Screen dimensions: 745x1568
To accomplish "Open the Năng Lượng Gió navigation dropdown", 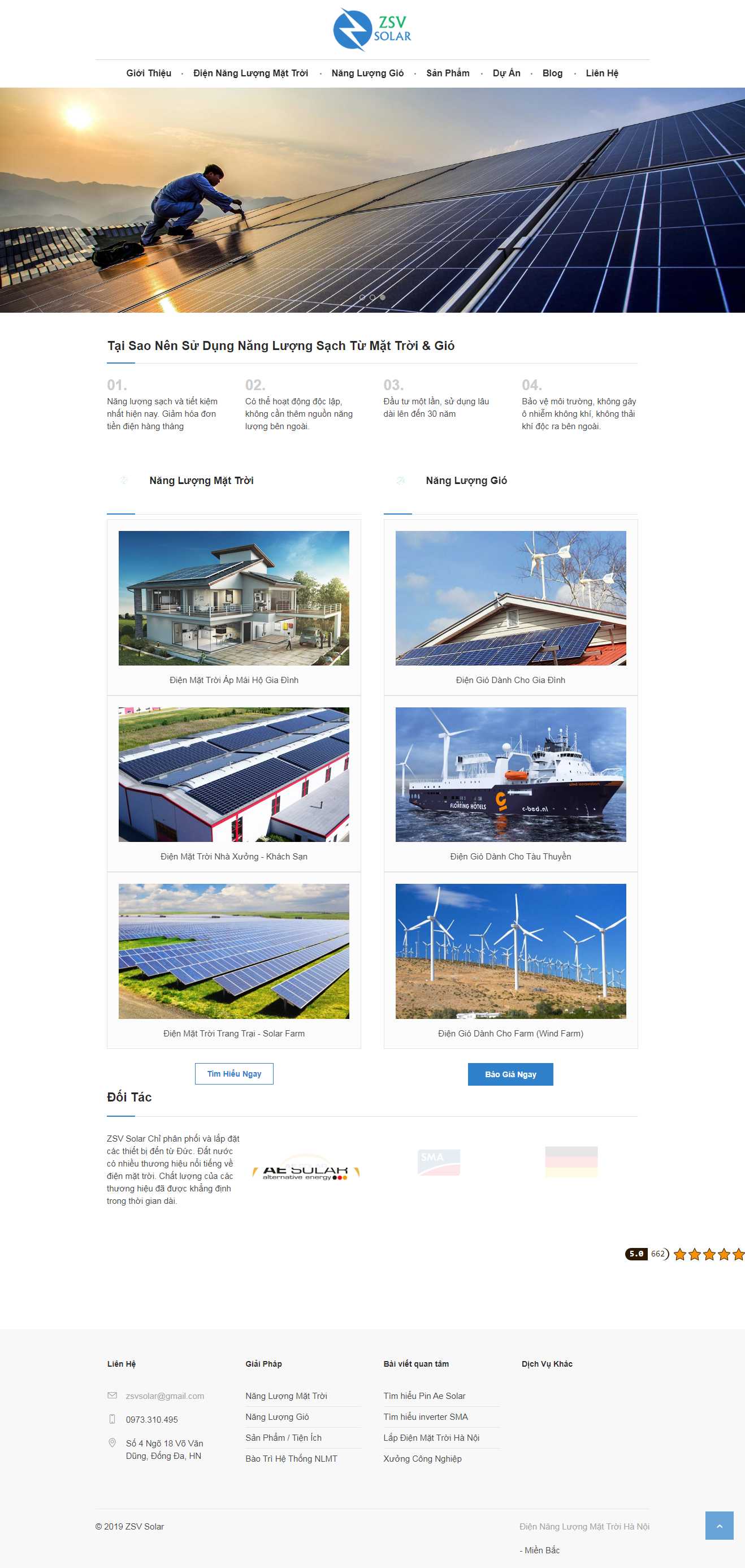I will point(367,73).
